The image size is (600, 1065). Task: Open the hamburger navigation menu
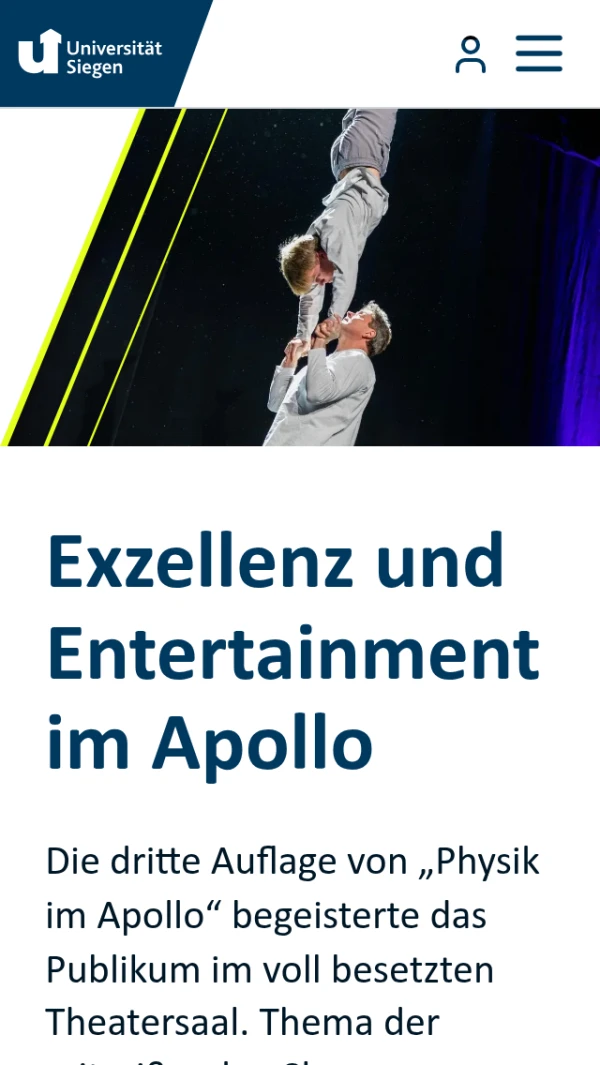(539, 54)
